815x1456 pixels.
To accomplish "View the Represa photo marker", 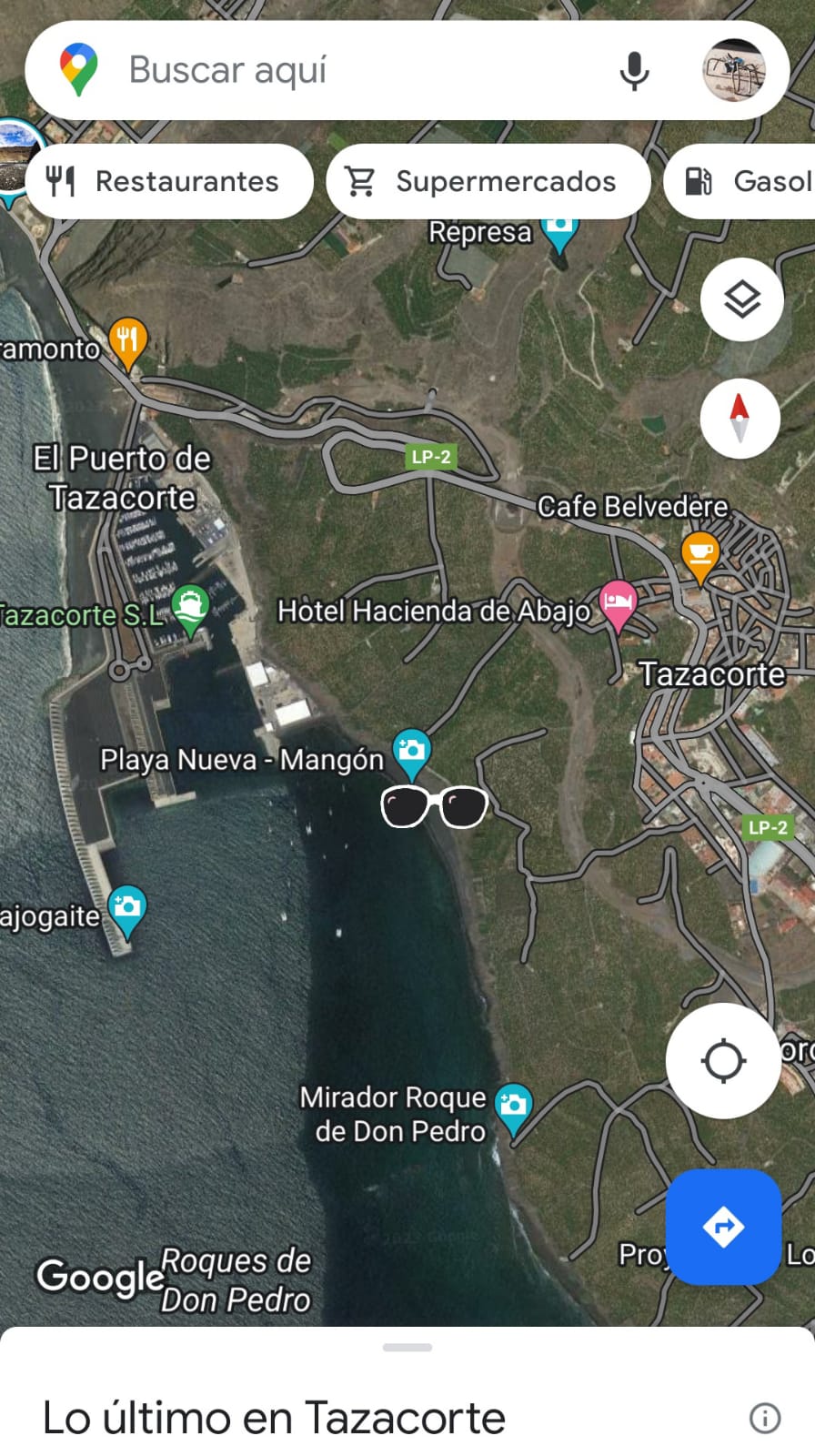I will coord(559,229).
